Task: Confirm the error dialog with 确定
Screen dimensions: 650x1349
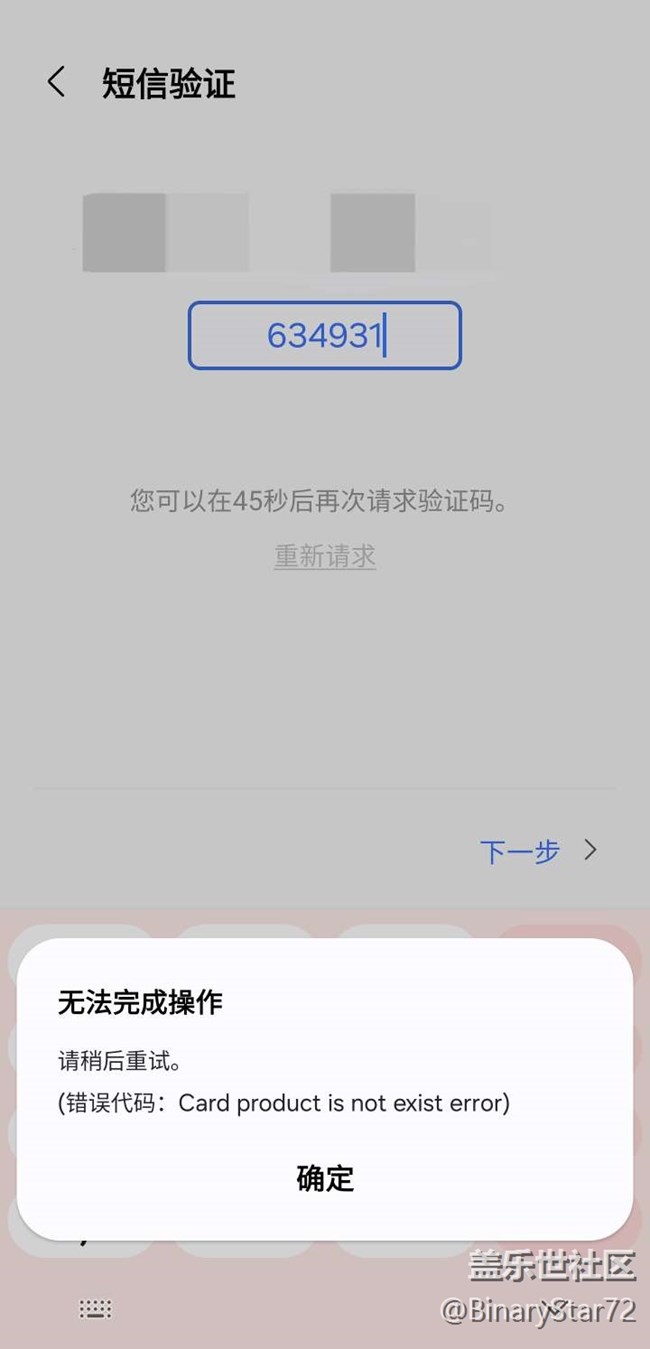Action: 325,1178
